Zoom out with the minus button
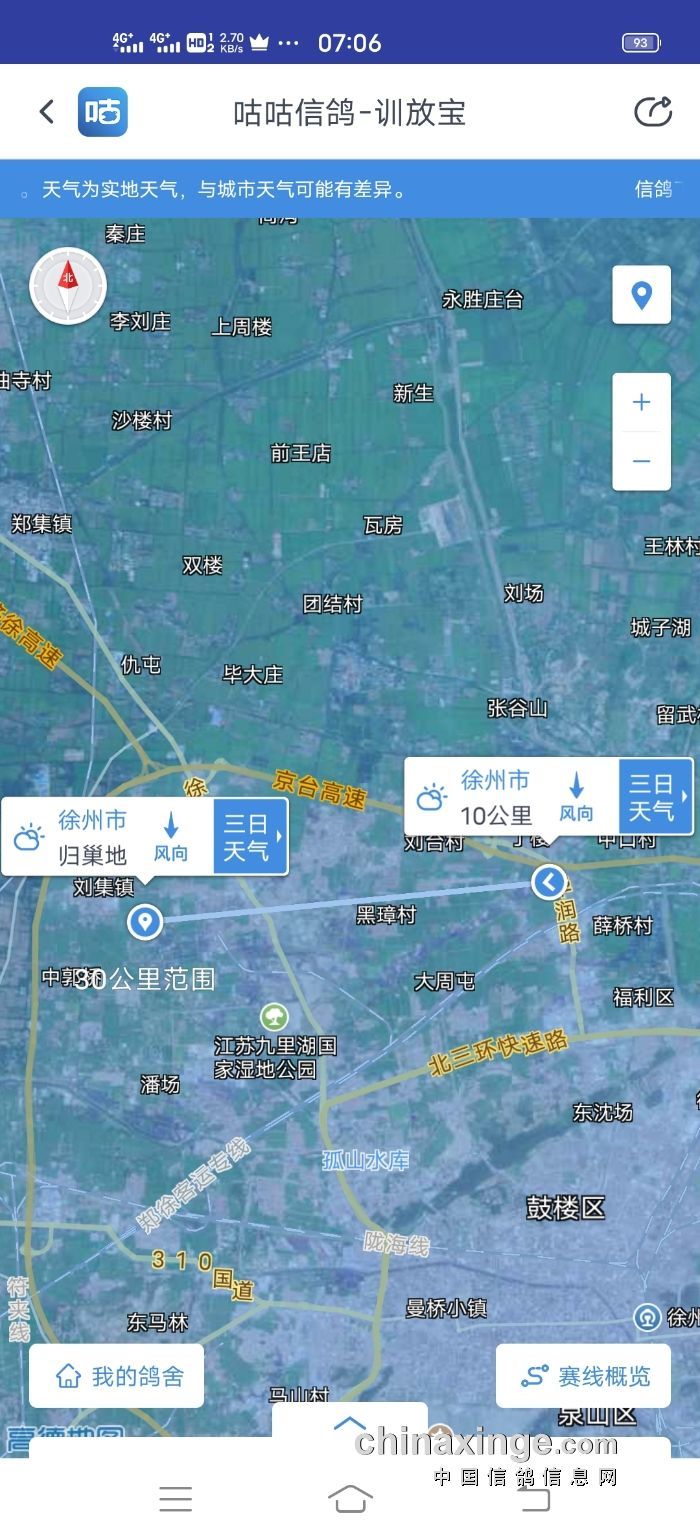Image resolution: width=700 pixels, height=1540 pixels. [x=641, y=461]
